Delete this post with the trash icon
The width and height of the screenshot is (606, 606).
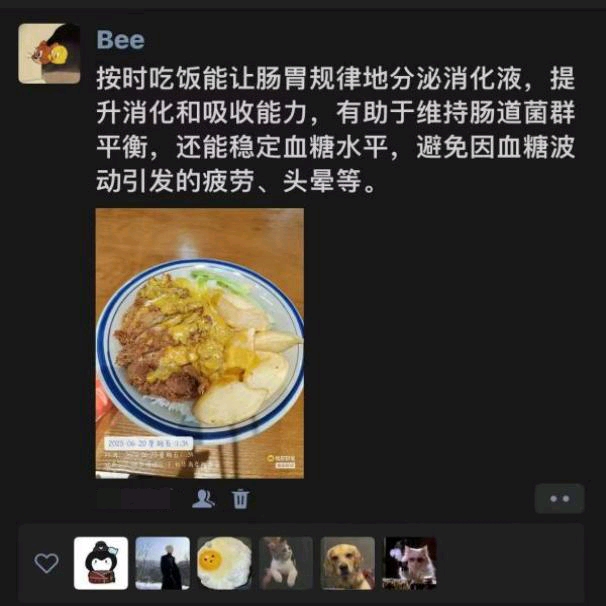click(241, 498)
